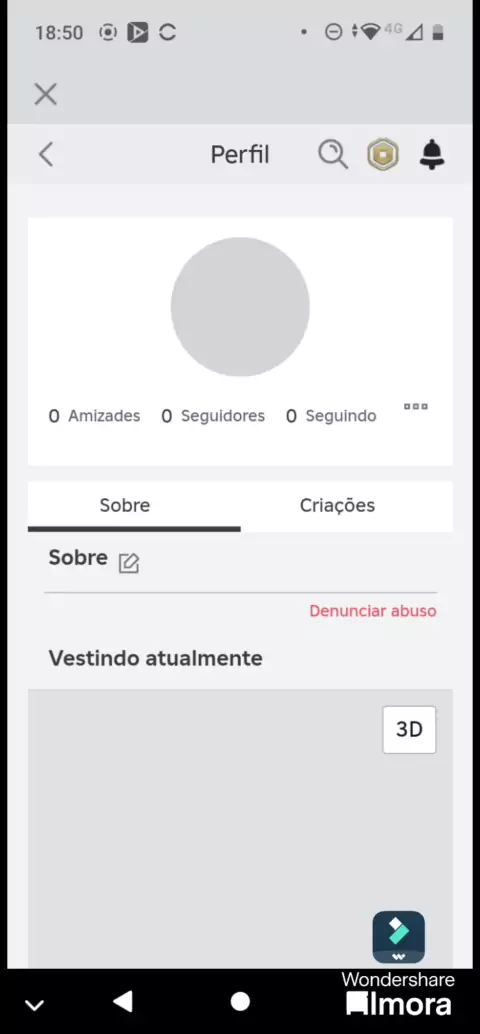480x1034 pixels.
Task: Open the notifications bell
Action: tap(432, 155)
